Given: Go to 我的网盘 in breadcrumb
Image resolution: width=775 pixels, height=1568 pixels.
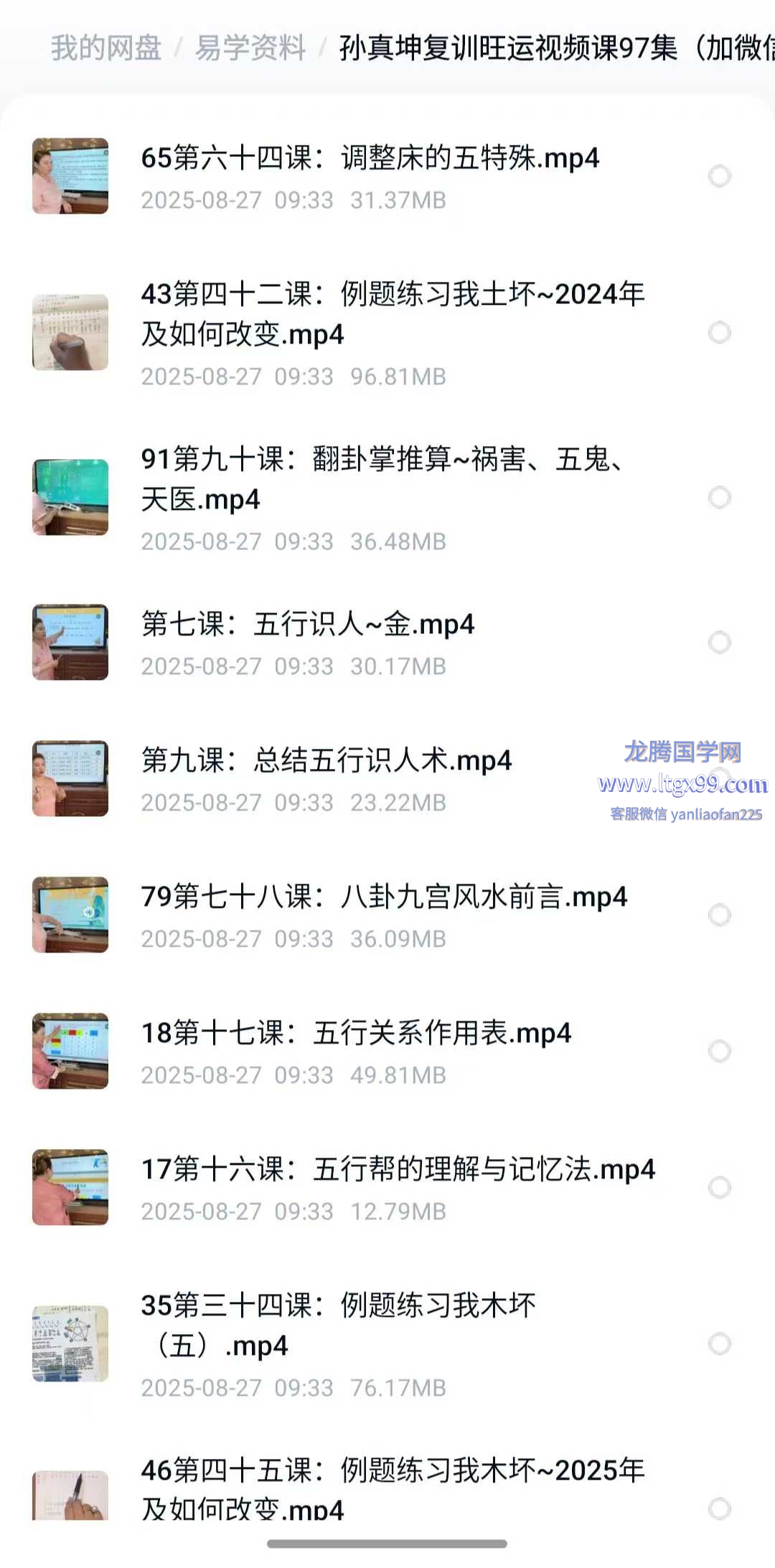Looking at the screenshot, I should (106, 48).
